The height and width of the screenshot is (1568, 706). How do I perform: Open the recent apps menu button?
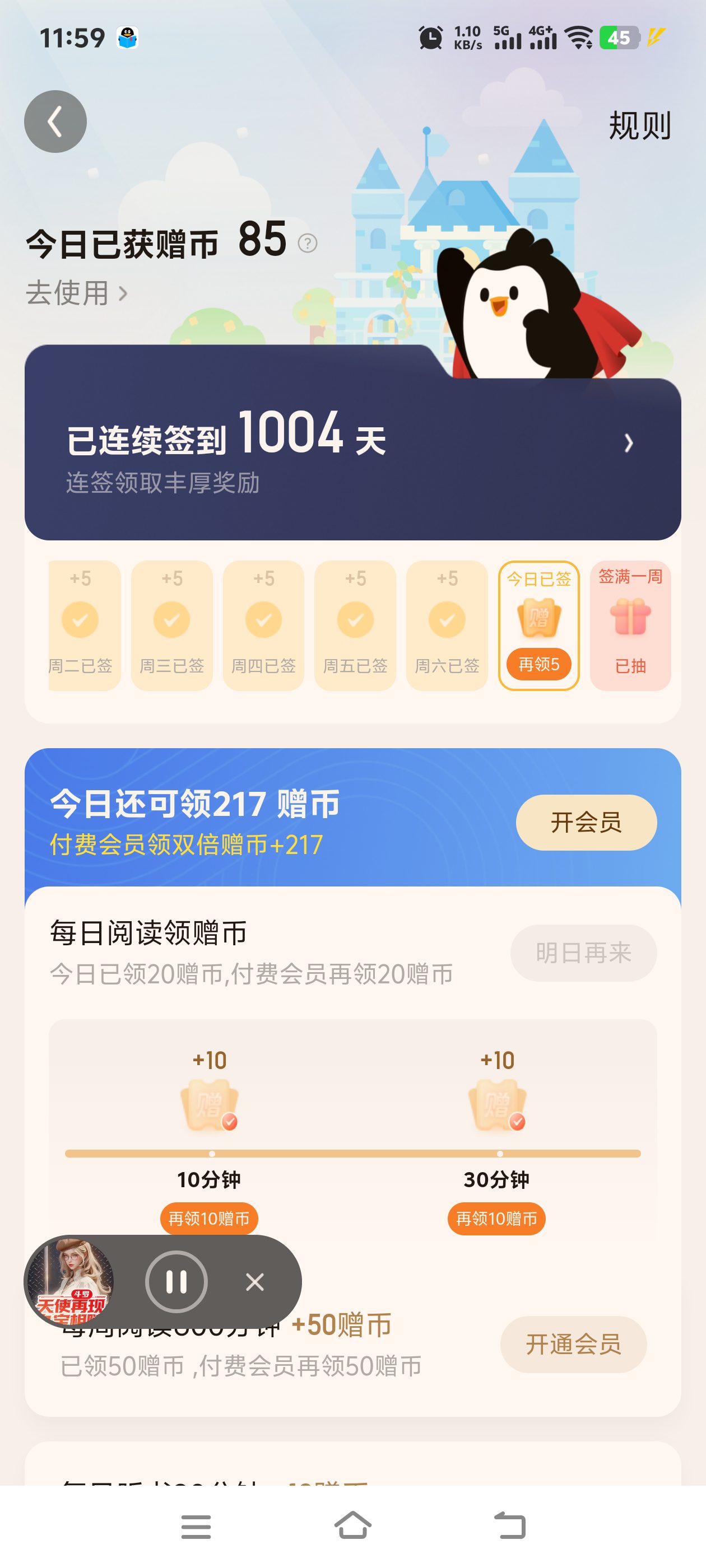click(196, 1527)
